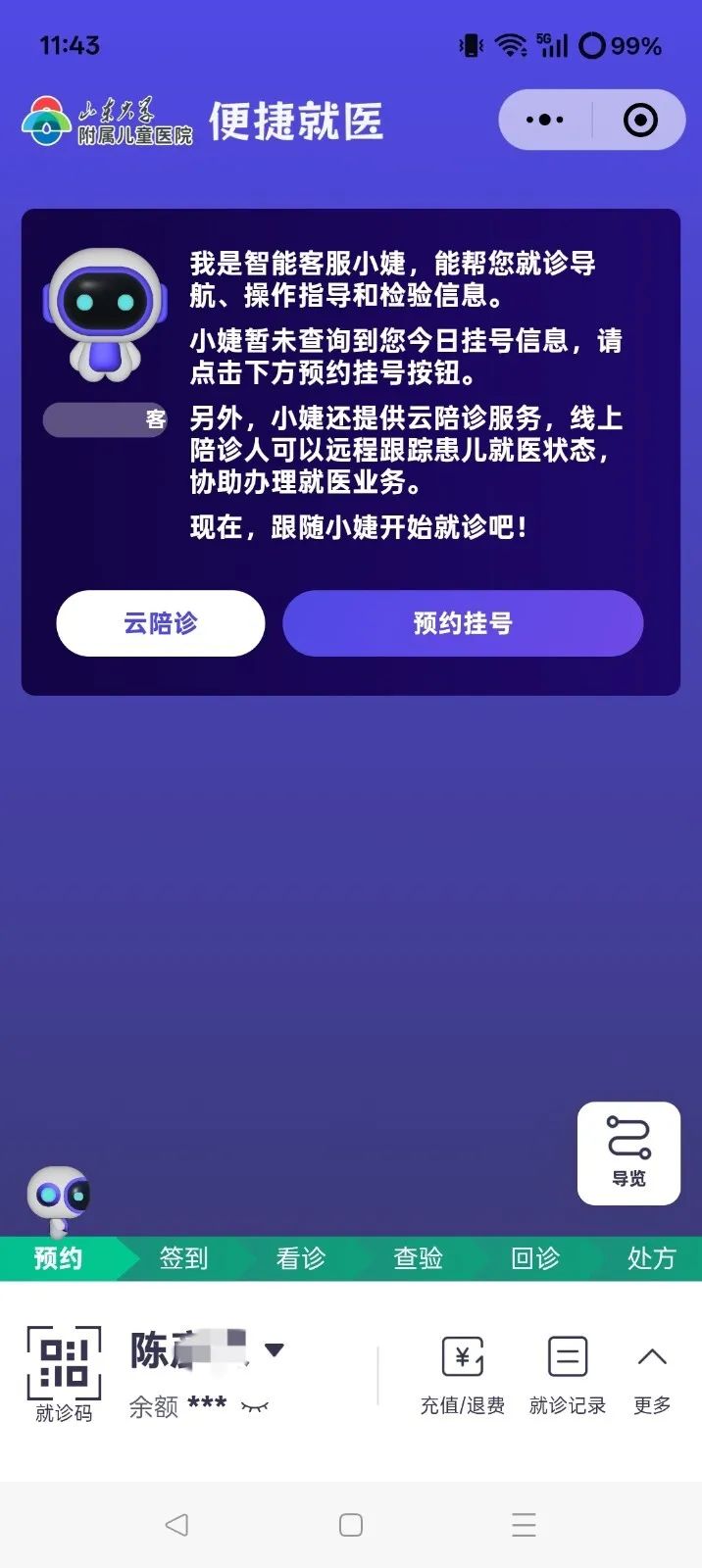Tap the 云陪诊 button
Viewport: 702px width, 1568px height.
point(161,623)
